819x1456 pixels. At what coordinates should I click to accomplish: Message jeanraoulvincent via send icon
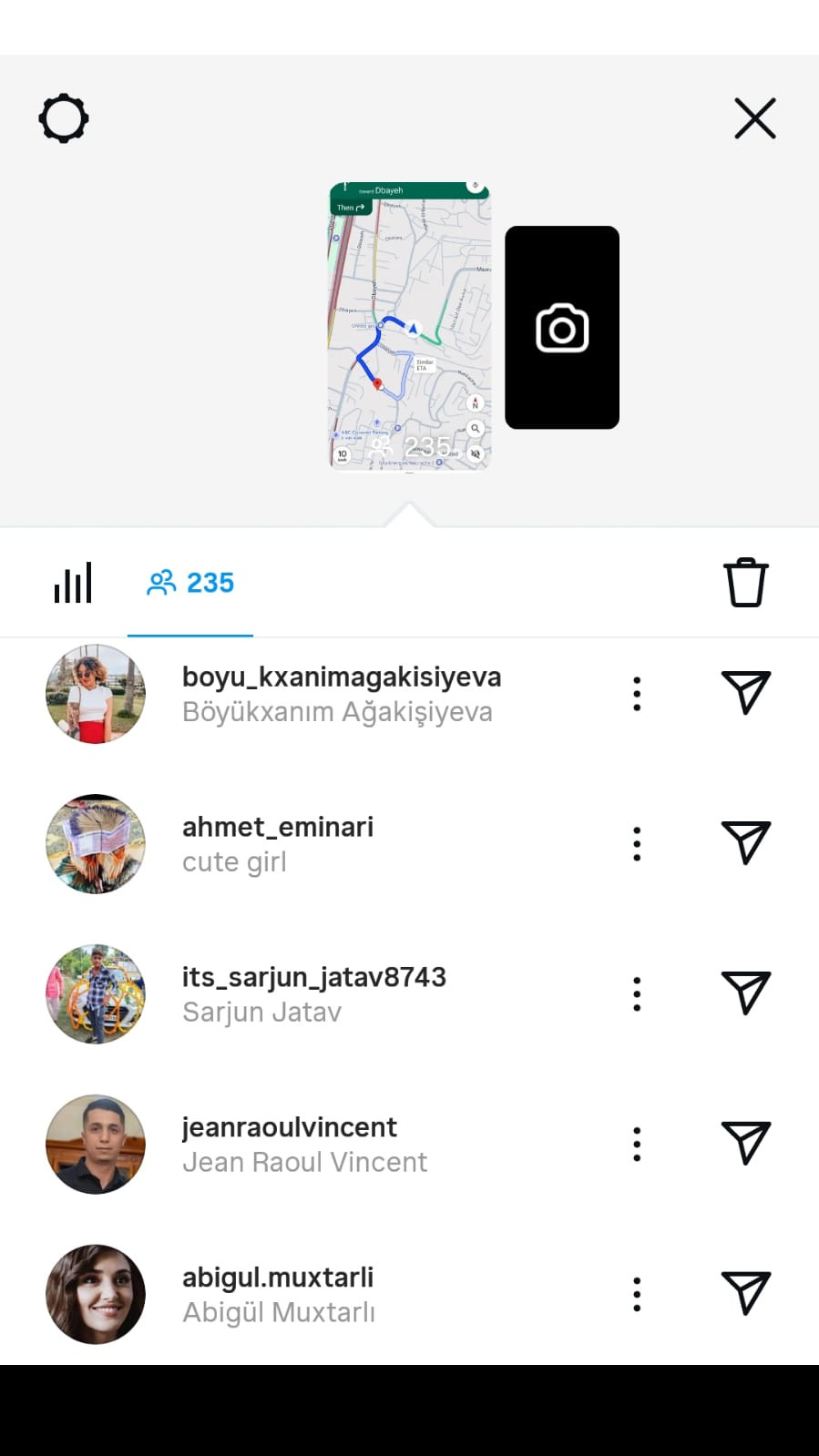click(x=745, y=1144)
